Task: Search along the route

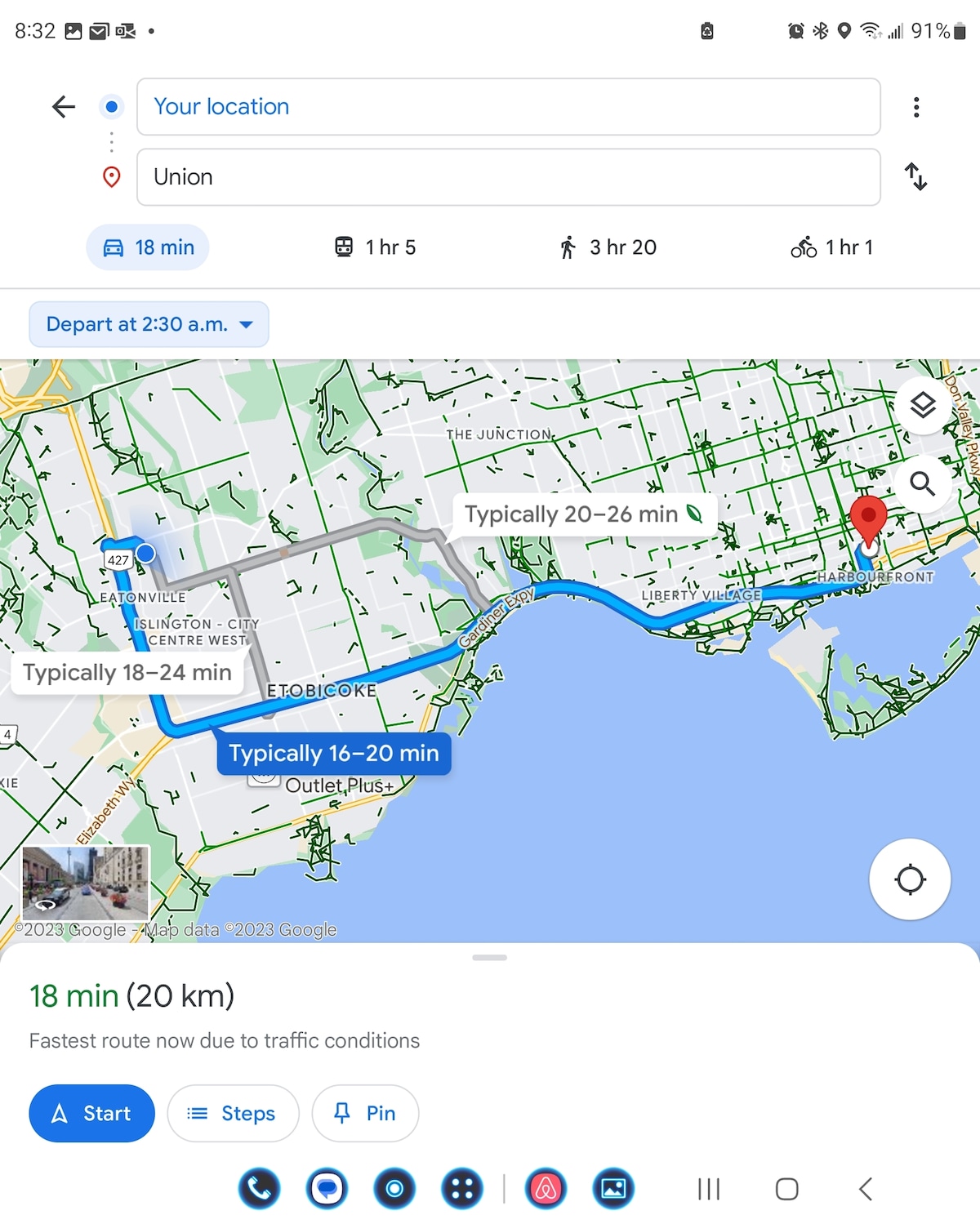Action: 923,483
